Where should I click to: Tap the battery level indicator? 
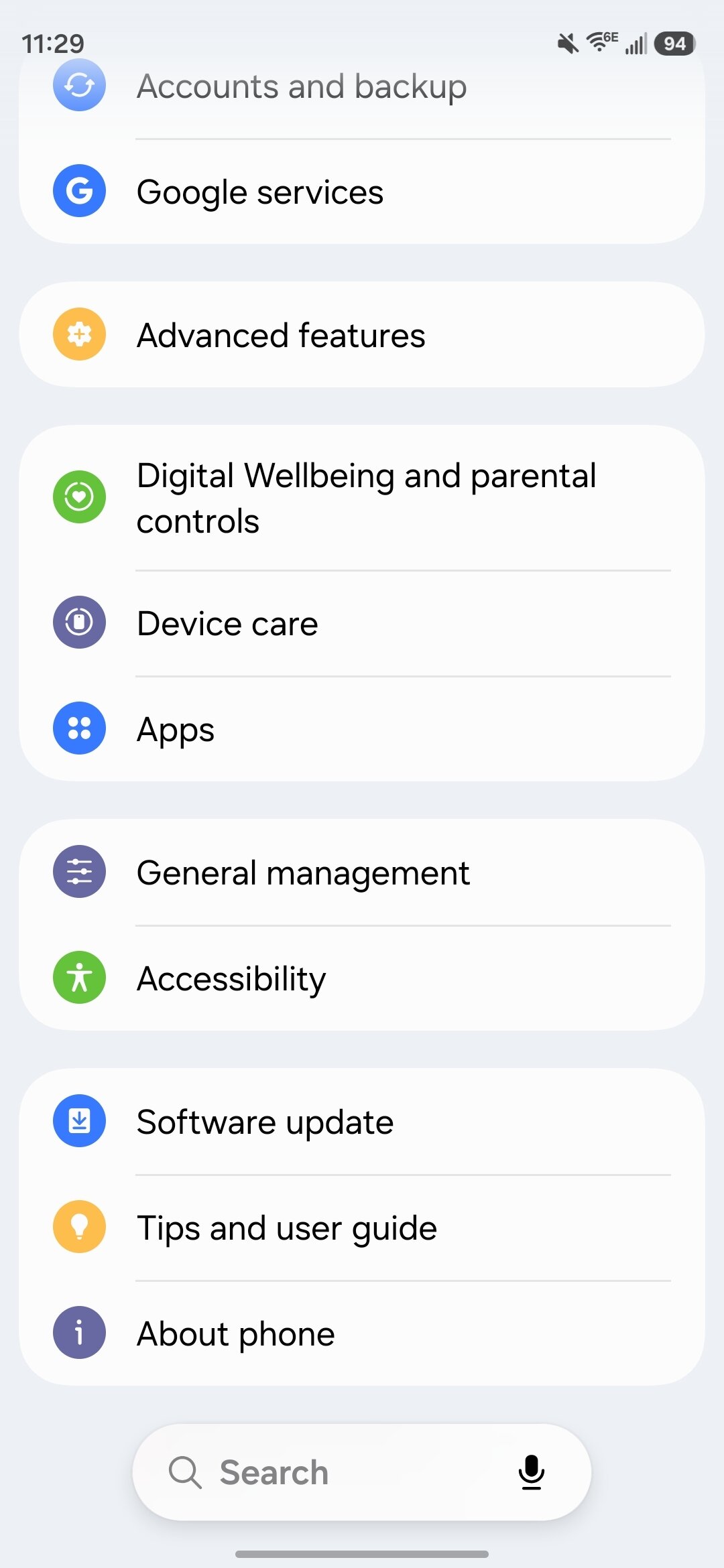tap(674, 43)
